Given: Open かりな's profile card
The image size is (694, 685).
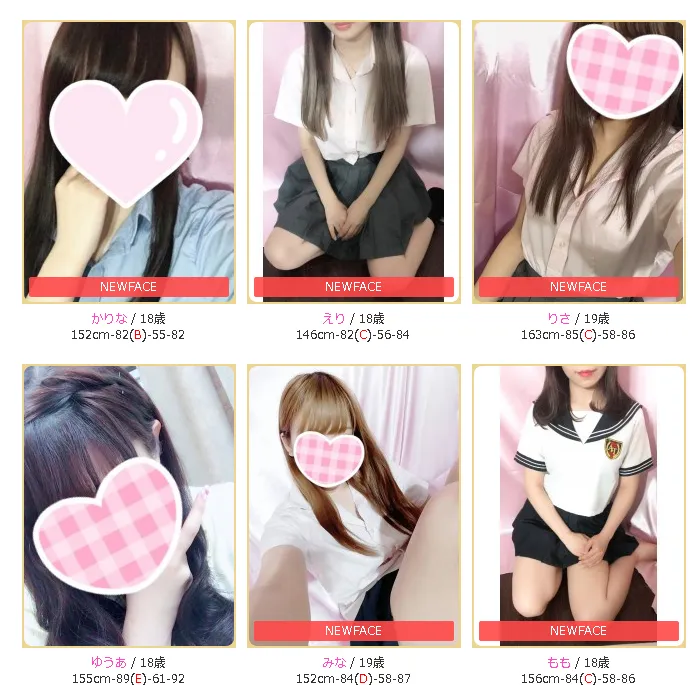Looking at the screenshot, I should (128, 162).
